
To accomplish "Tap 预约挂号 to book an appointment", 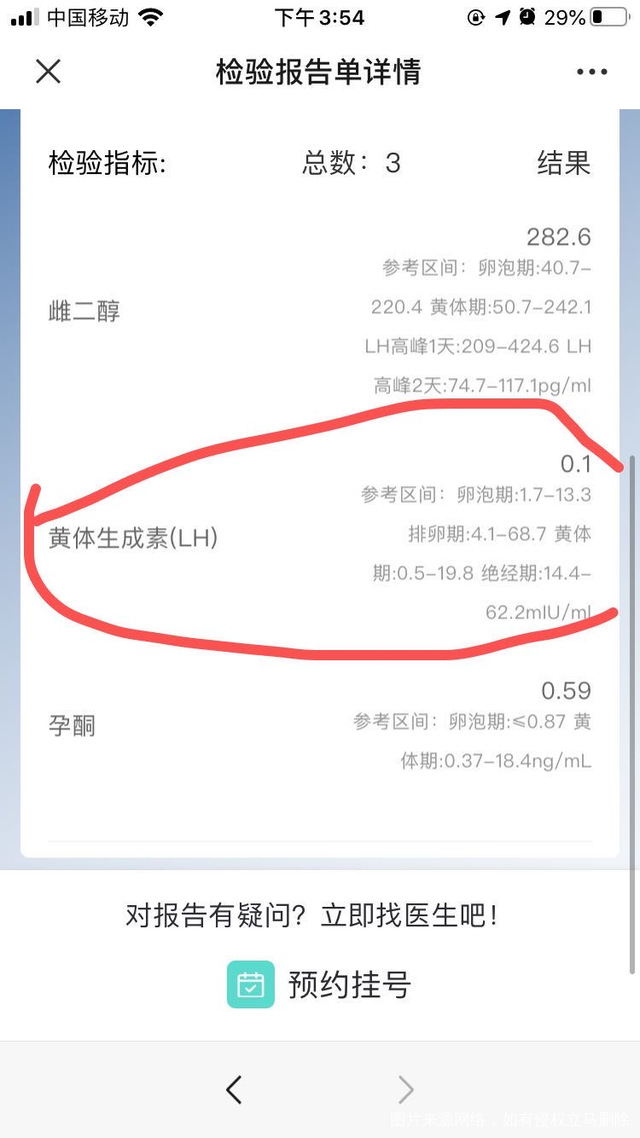I will [319, 984].
